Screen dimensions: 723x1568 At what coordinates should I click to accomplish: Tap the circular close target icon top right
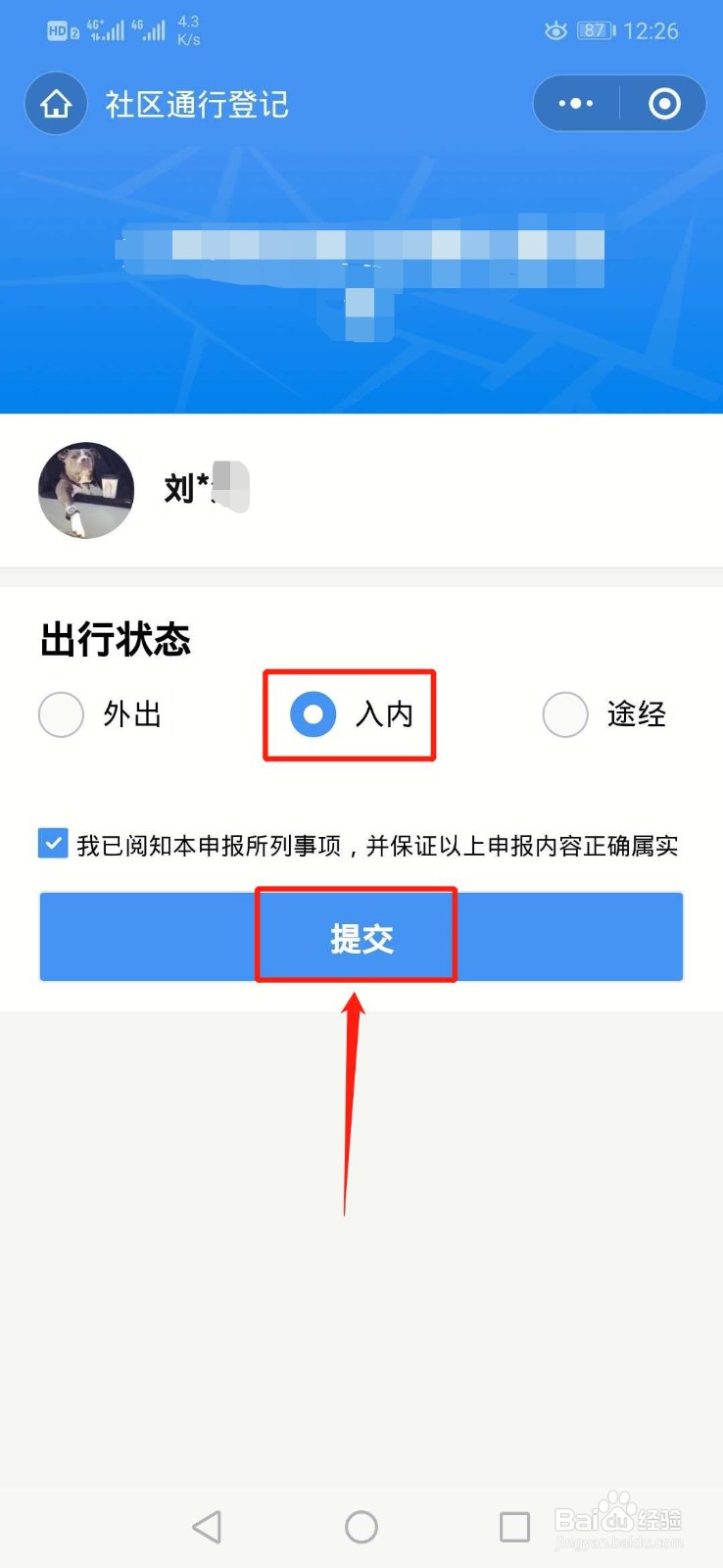[662, 103]
